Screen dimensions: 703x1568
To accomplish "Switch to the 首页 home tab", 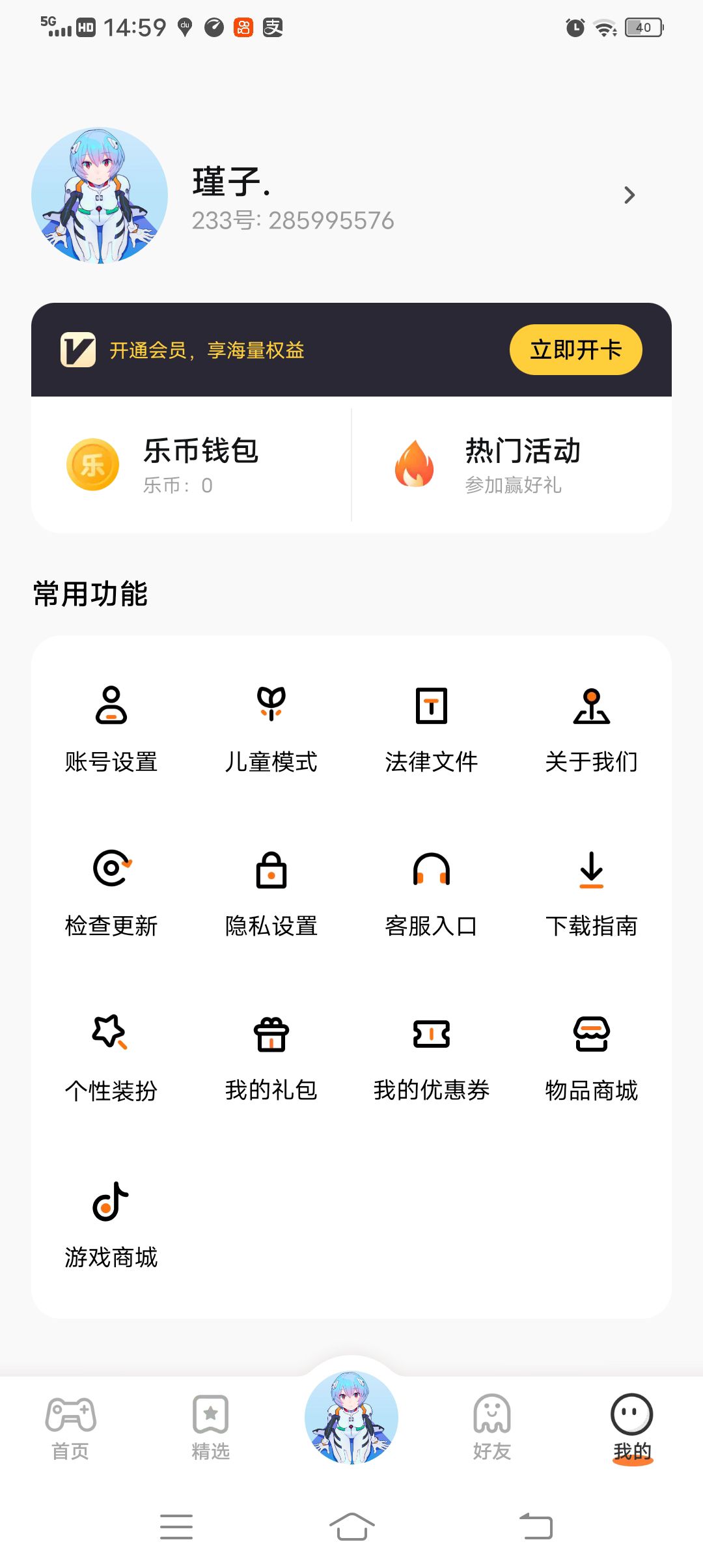I will 70,1426.
